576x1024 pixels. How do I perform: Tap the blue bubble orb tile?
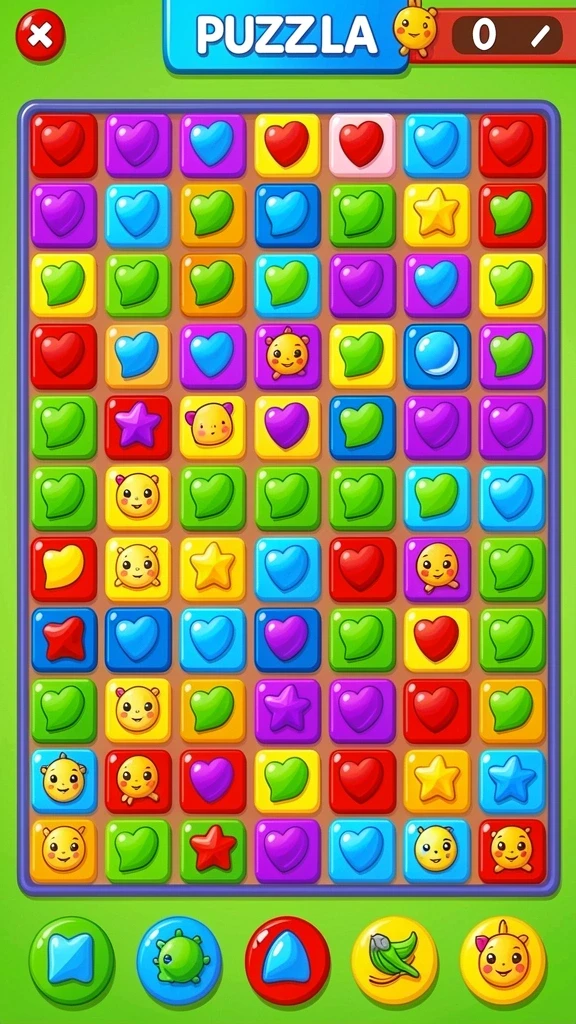point(437,357)
